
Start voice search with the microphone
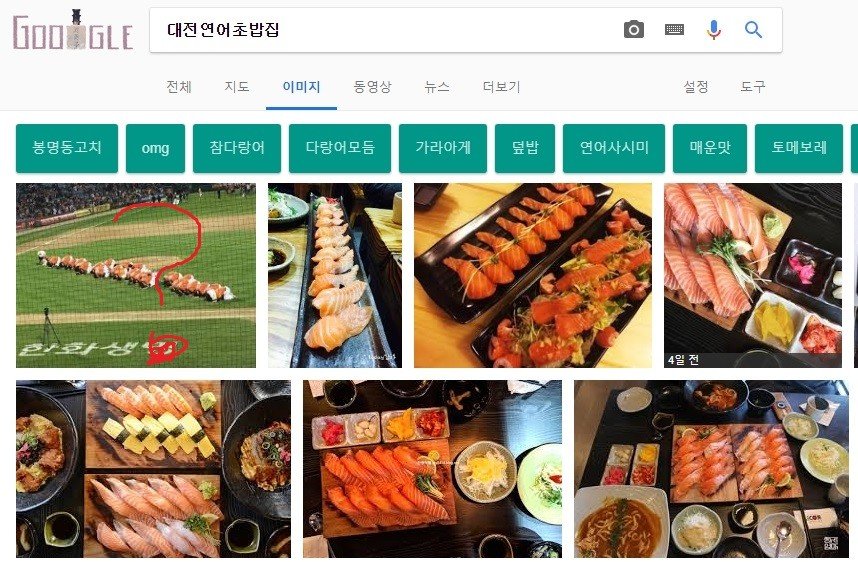pyautogui.click(x=713, y=30)
